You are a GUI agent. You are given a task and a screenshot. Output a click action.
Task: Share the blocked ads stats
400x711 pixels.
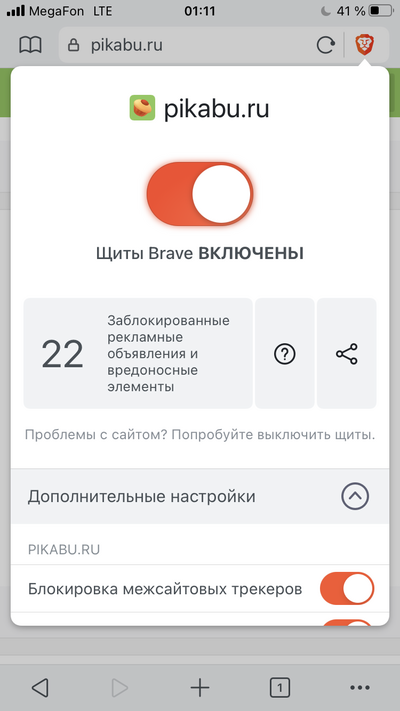tap(346, 354)
